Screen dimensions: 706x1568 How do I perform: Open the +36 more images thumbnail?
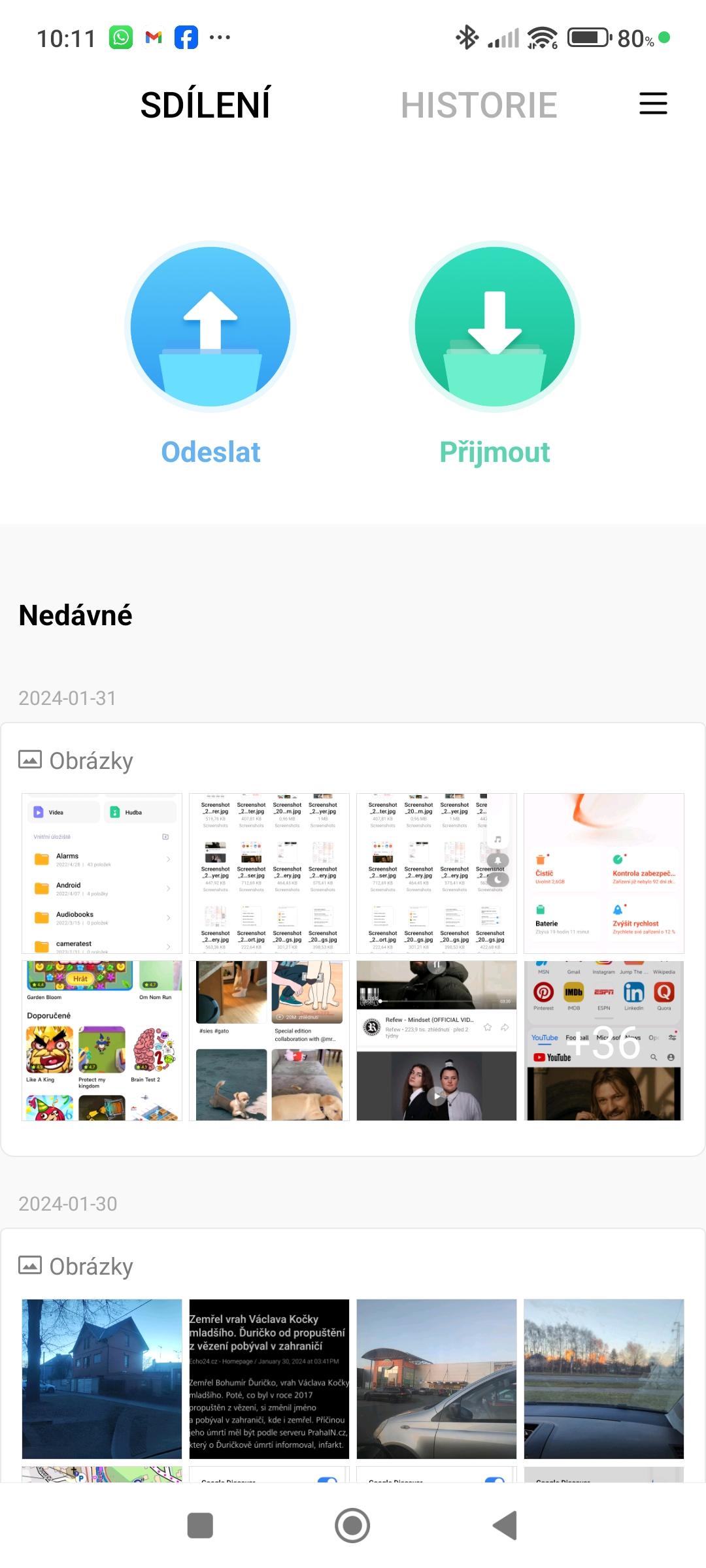pos(604,1041)
